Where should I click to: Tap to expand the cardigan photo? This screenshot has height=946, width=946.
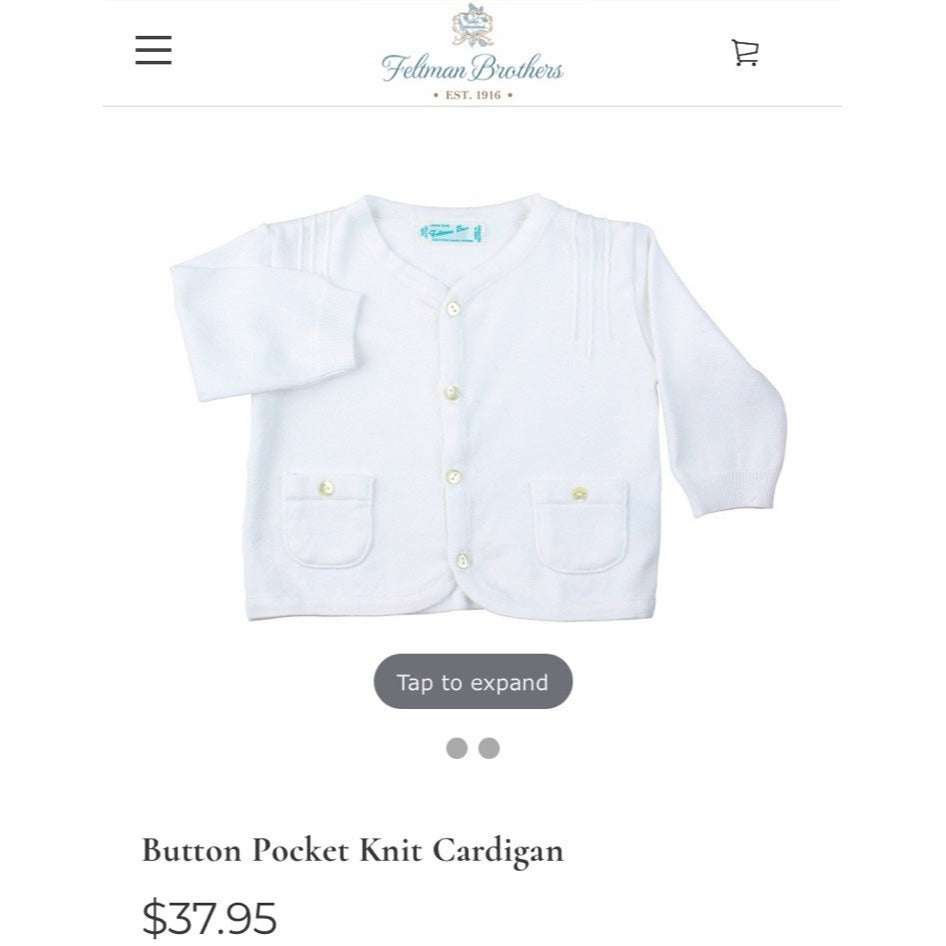coord(473,683)
